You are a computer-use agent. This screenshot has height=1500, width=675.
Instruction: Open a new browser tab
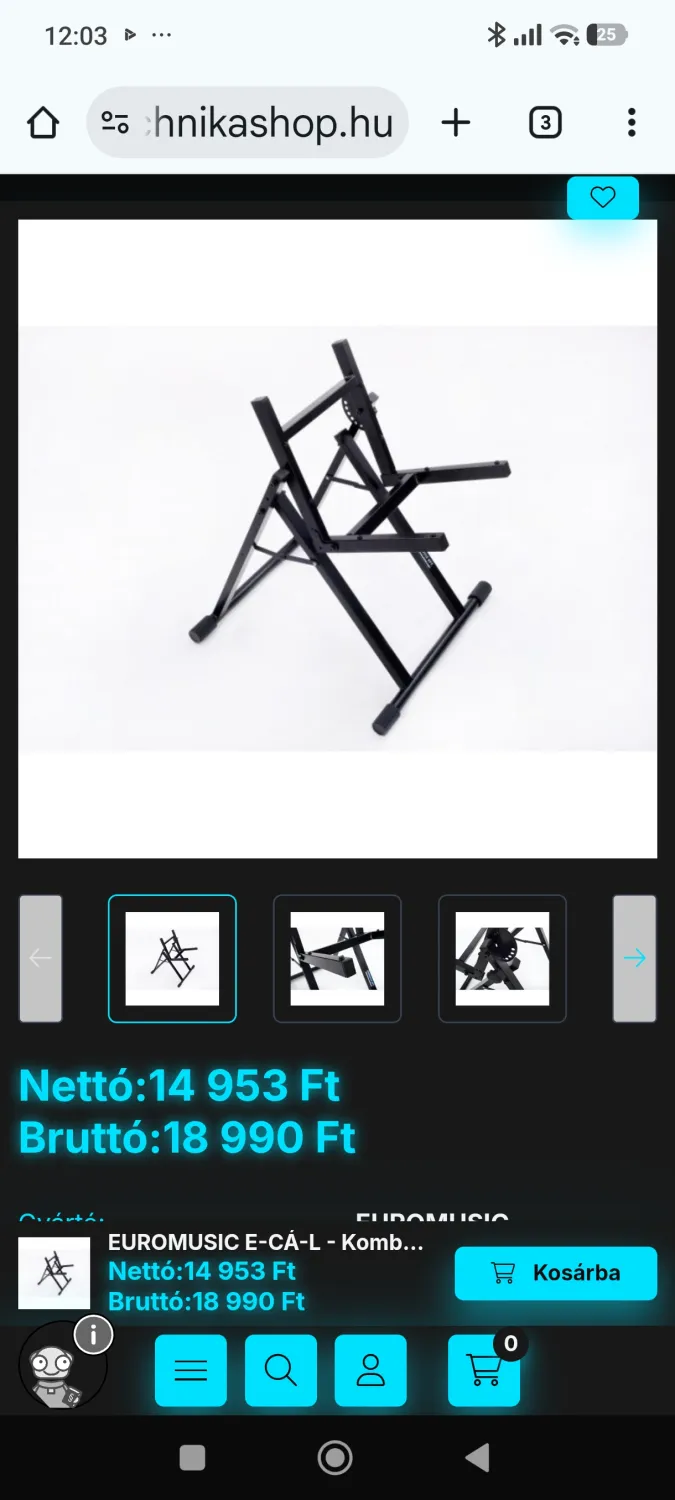tap(455, 123)
